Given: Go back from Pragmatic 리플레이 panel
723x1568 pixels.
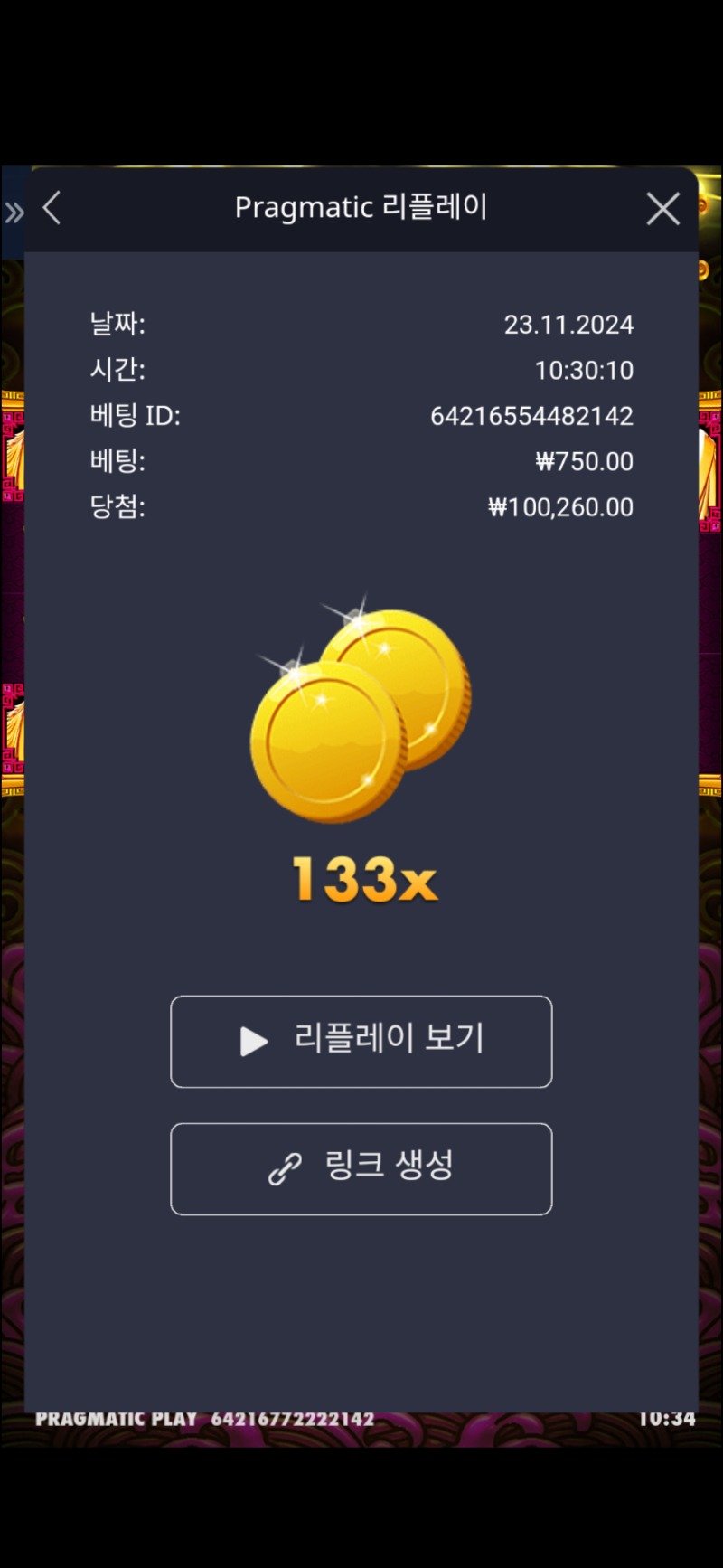Looking at the screenshot, I should click(x=52, y=208).
